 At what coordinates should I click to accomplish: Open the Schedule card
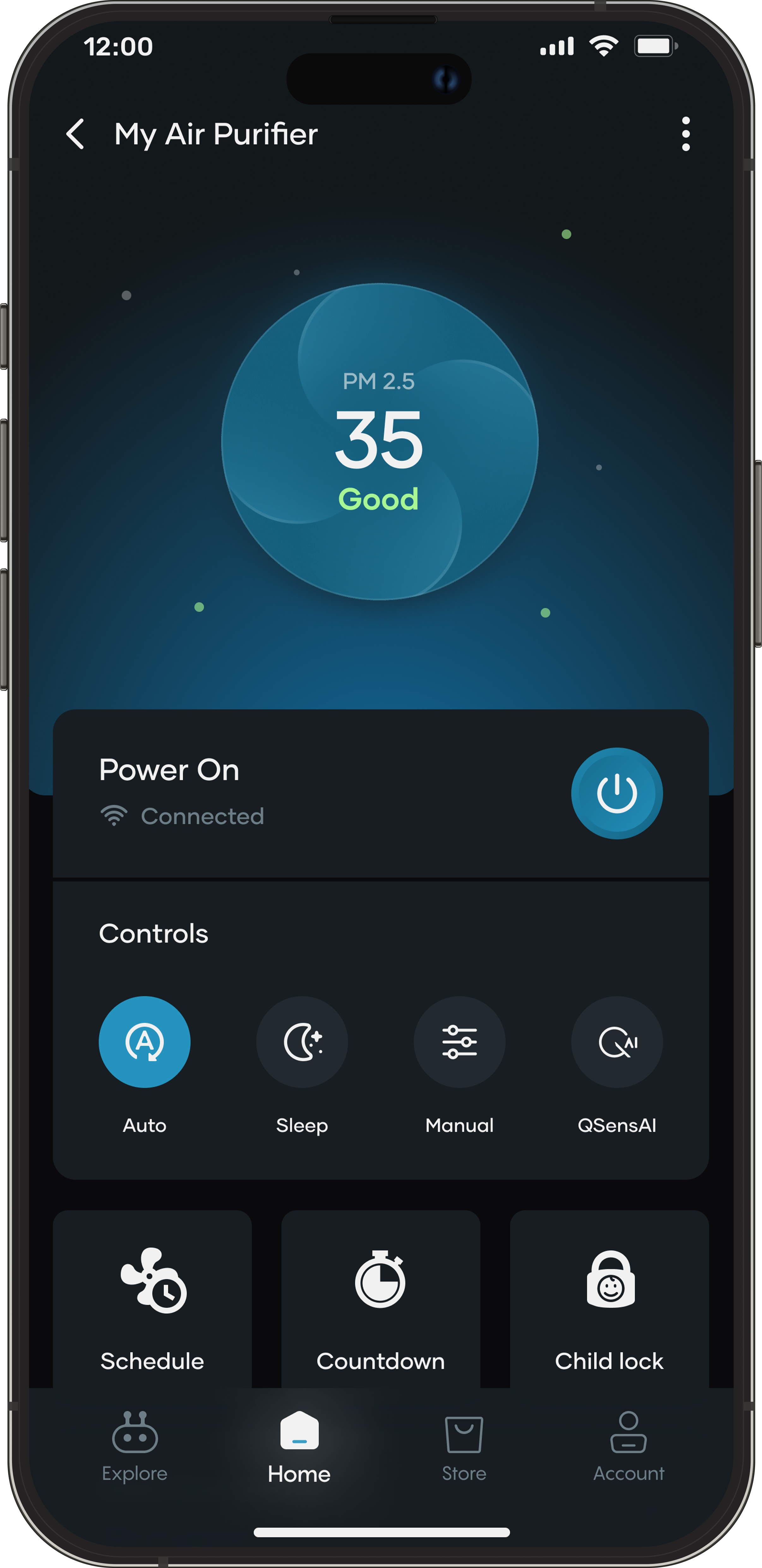(x=152, y=1303)
